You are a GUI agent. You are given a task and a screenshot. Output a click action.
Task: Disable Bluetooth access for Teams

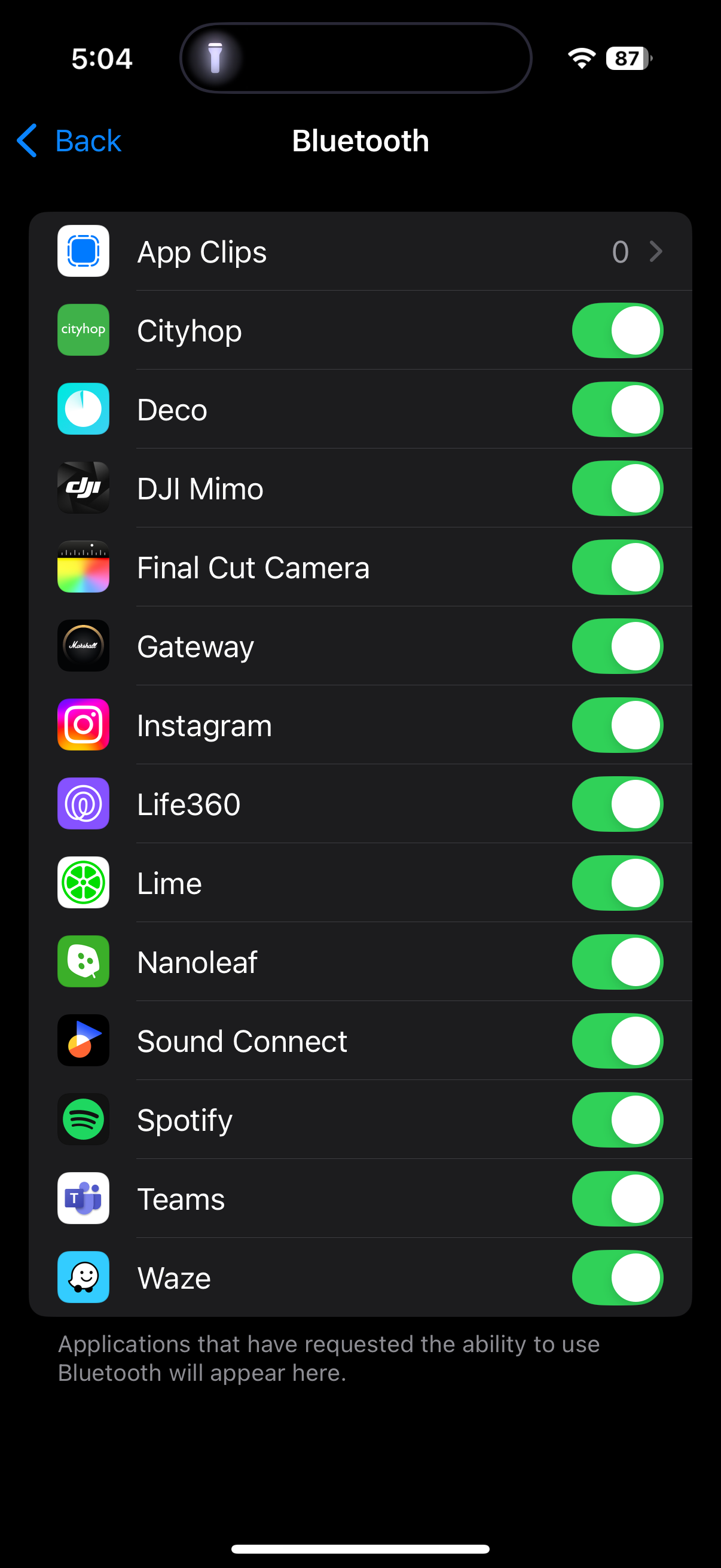click(617, 1198)
